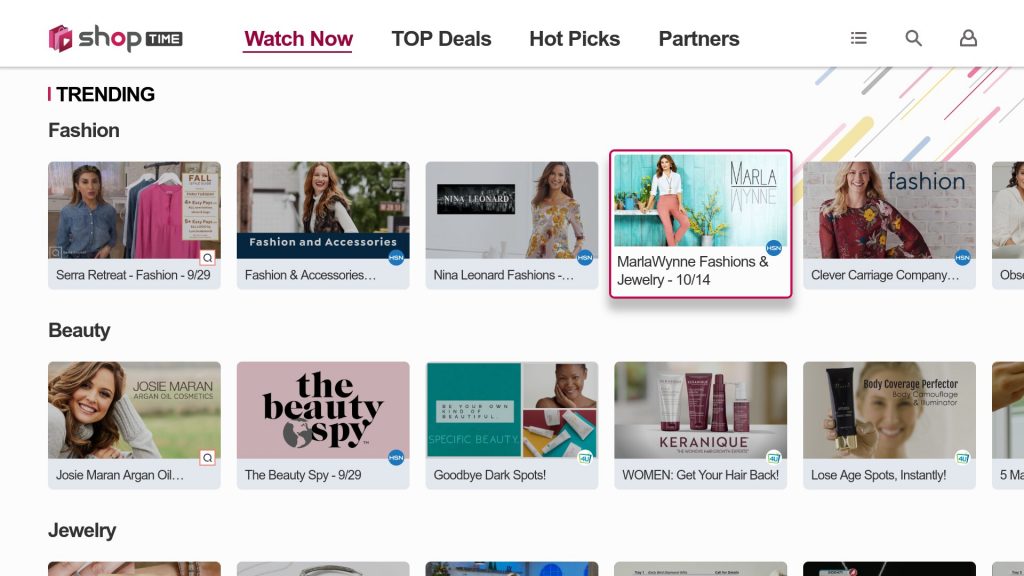Open Lose Age Spots, Instantly! card
This screenshot has height=576, width=1024.
(x=889, y=425)
